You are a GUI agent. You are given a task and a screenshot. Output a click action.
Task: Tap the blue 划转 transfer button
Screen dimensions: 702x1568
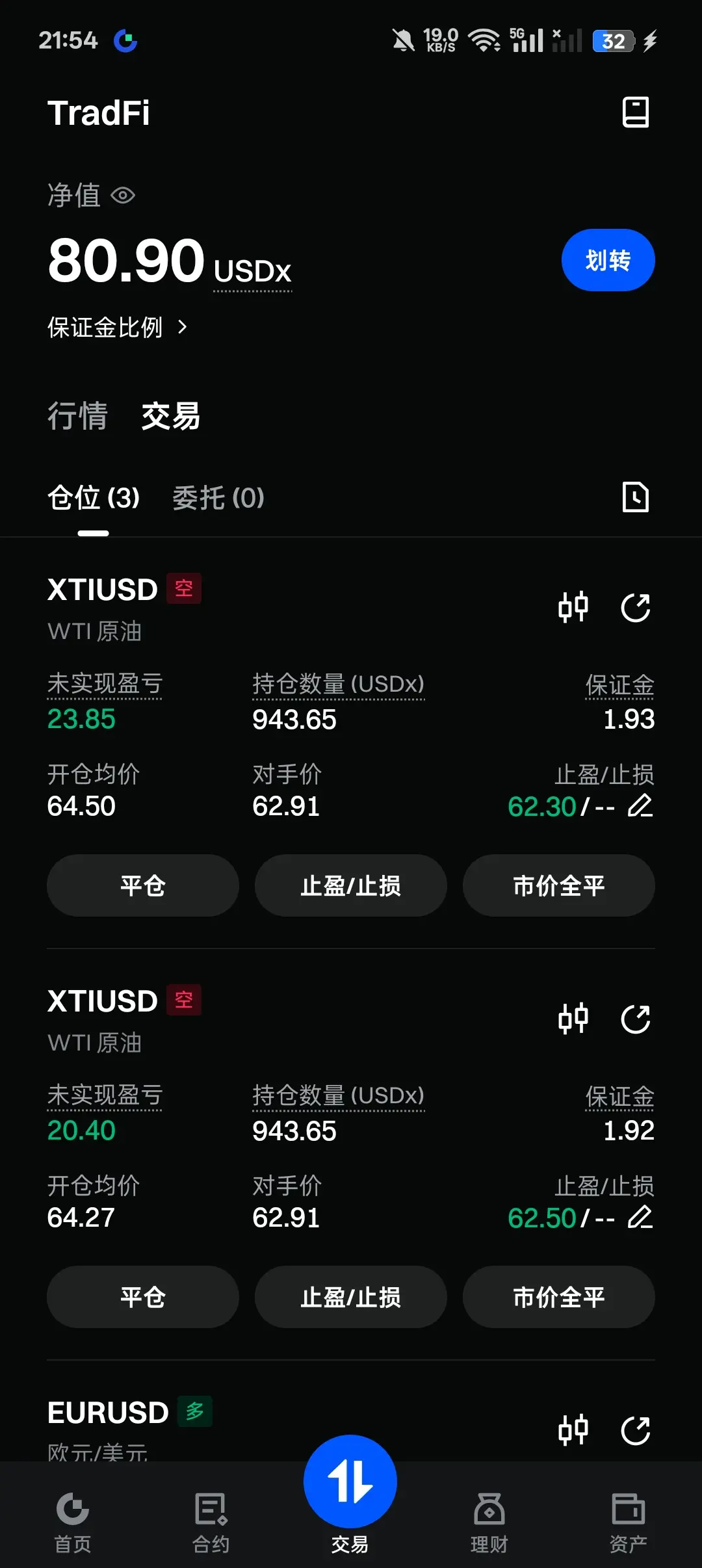pyautogui.click(x=608, y=260)
